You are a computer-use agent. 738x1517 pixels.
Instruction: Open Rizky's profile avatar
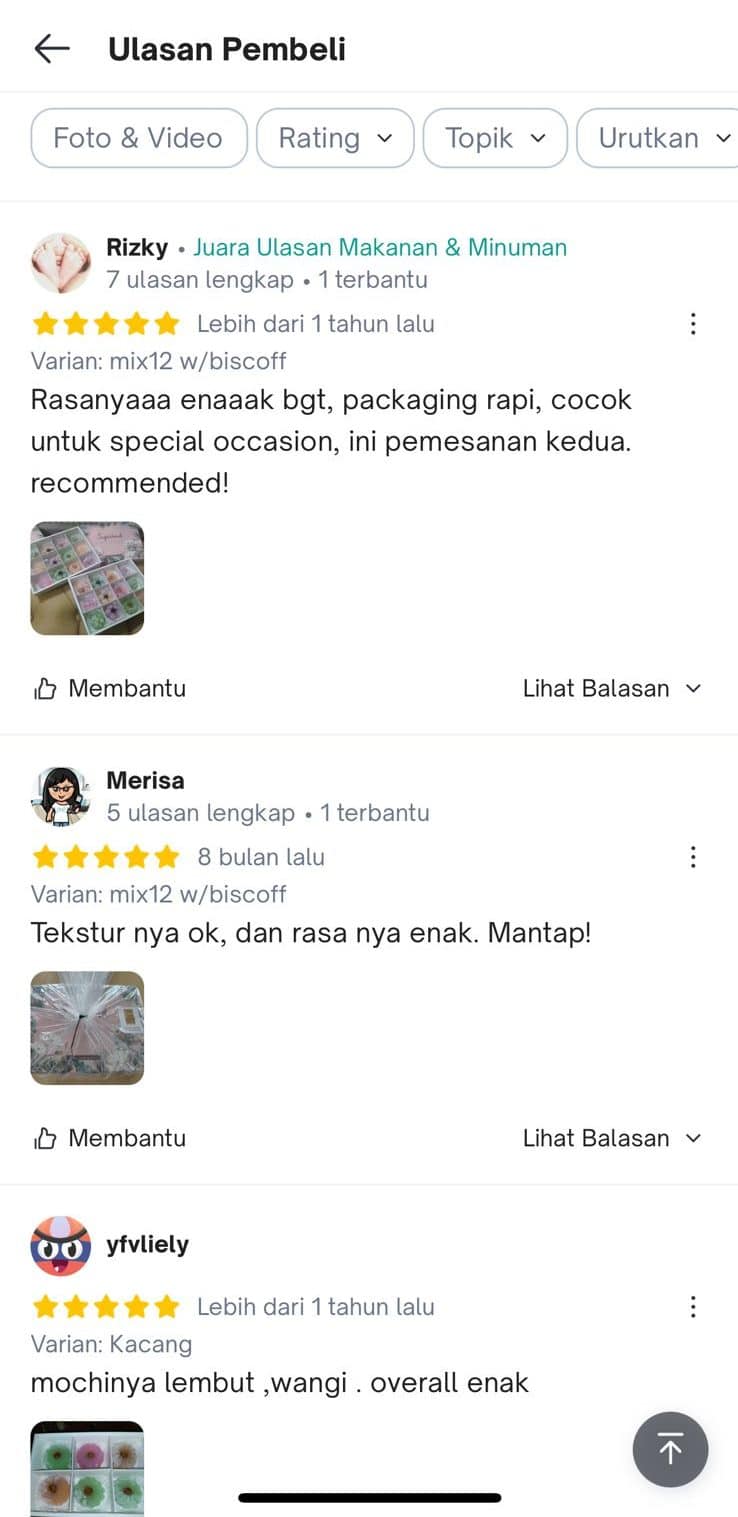[61, 263]
